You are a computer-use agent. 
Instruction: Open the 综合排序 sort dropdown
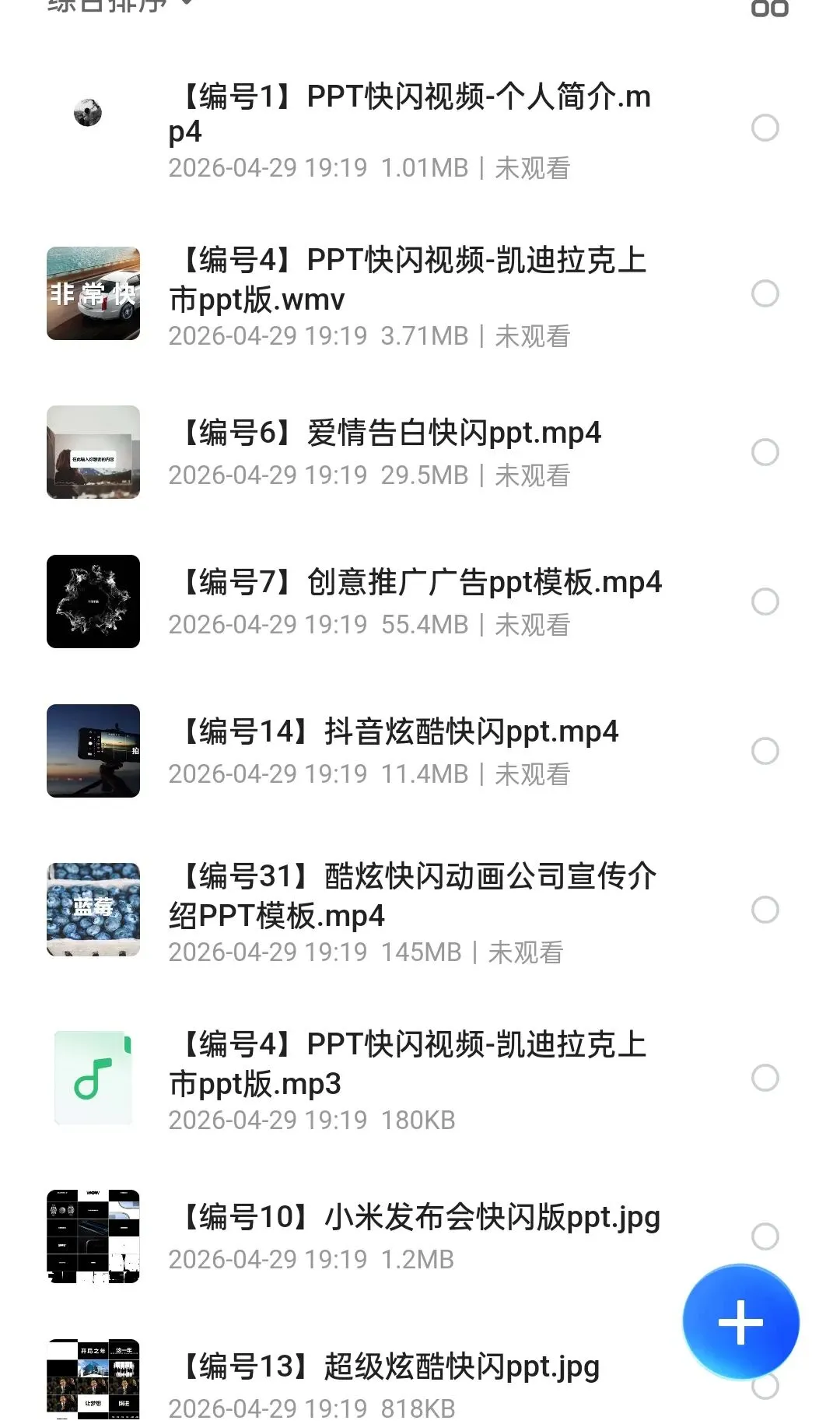pyautogui.click(x=118, y=5)
